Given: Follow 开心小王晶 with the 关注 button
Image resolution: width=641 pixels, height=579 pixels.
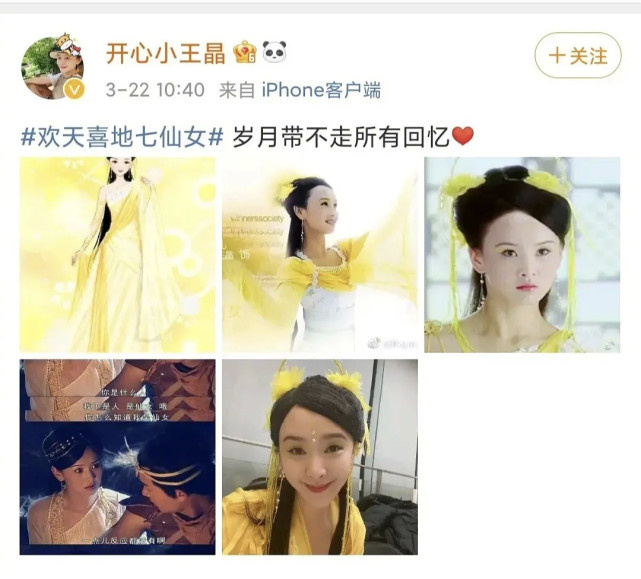Looking at the screenshot, I should [578, 56].
